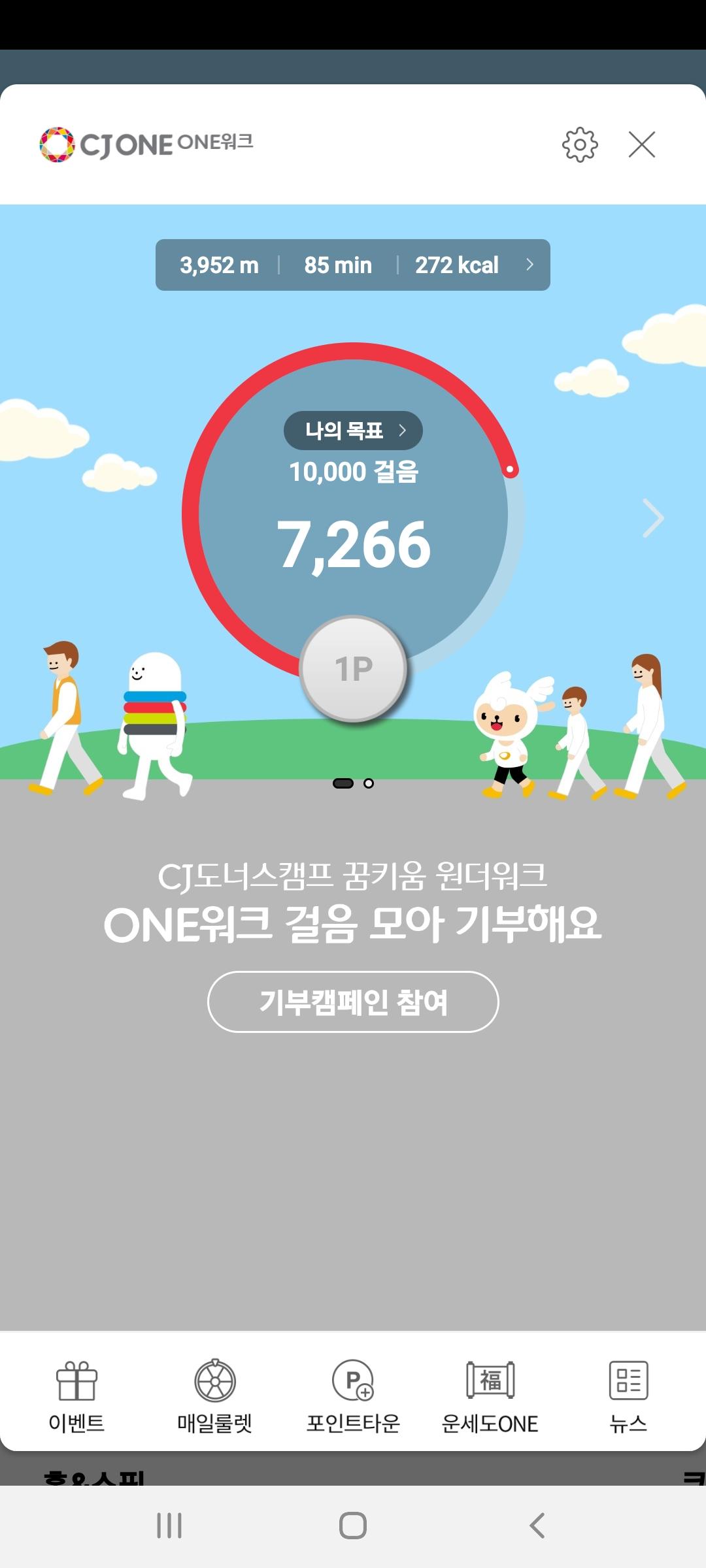Open recent apps from navigation bar
This screenshot has width=706, height=1568.
(x=169, y=1526)
